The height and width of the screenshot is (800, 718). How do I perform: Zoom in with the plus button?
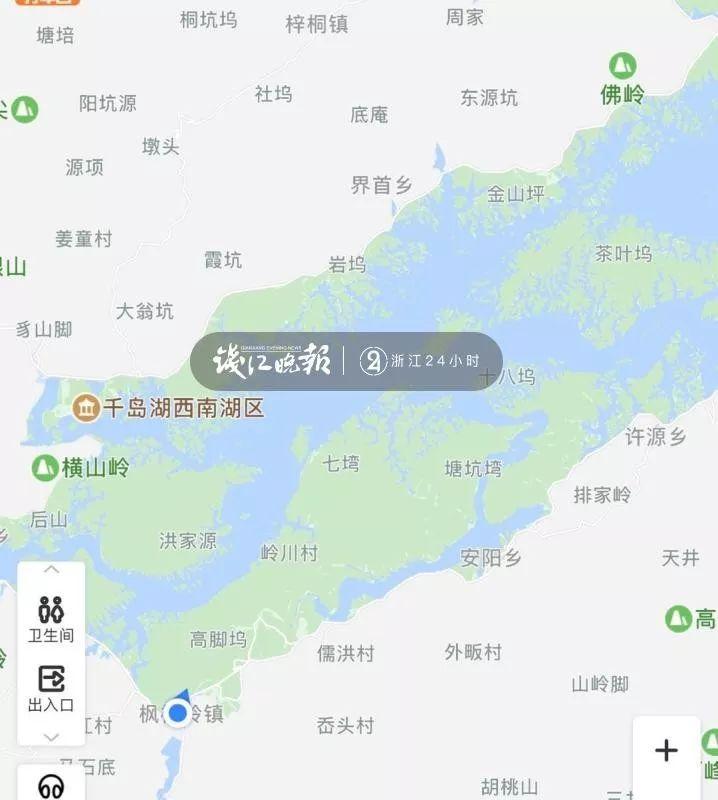(666, 751)
